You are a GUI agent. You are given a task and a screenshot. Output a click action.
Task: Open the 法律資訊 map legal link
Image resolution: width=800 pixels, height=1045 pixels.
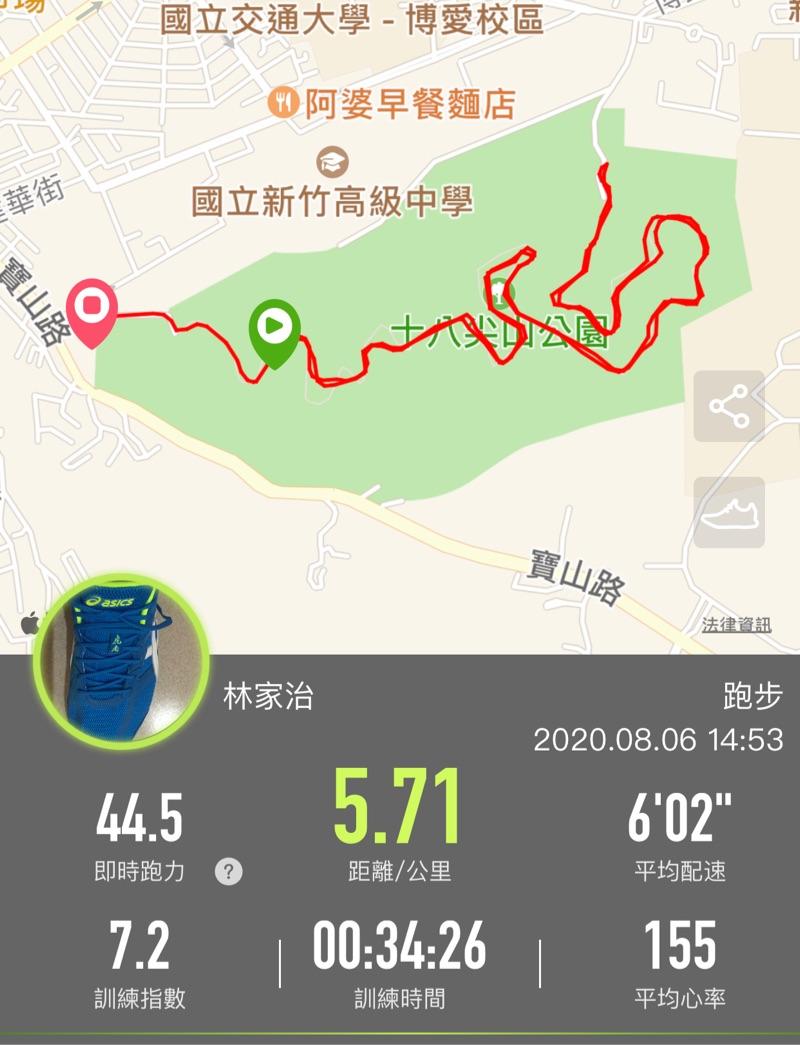click(x=736, y=624)
